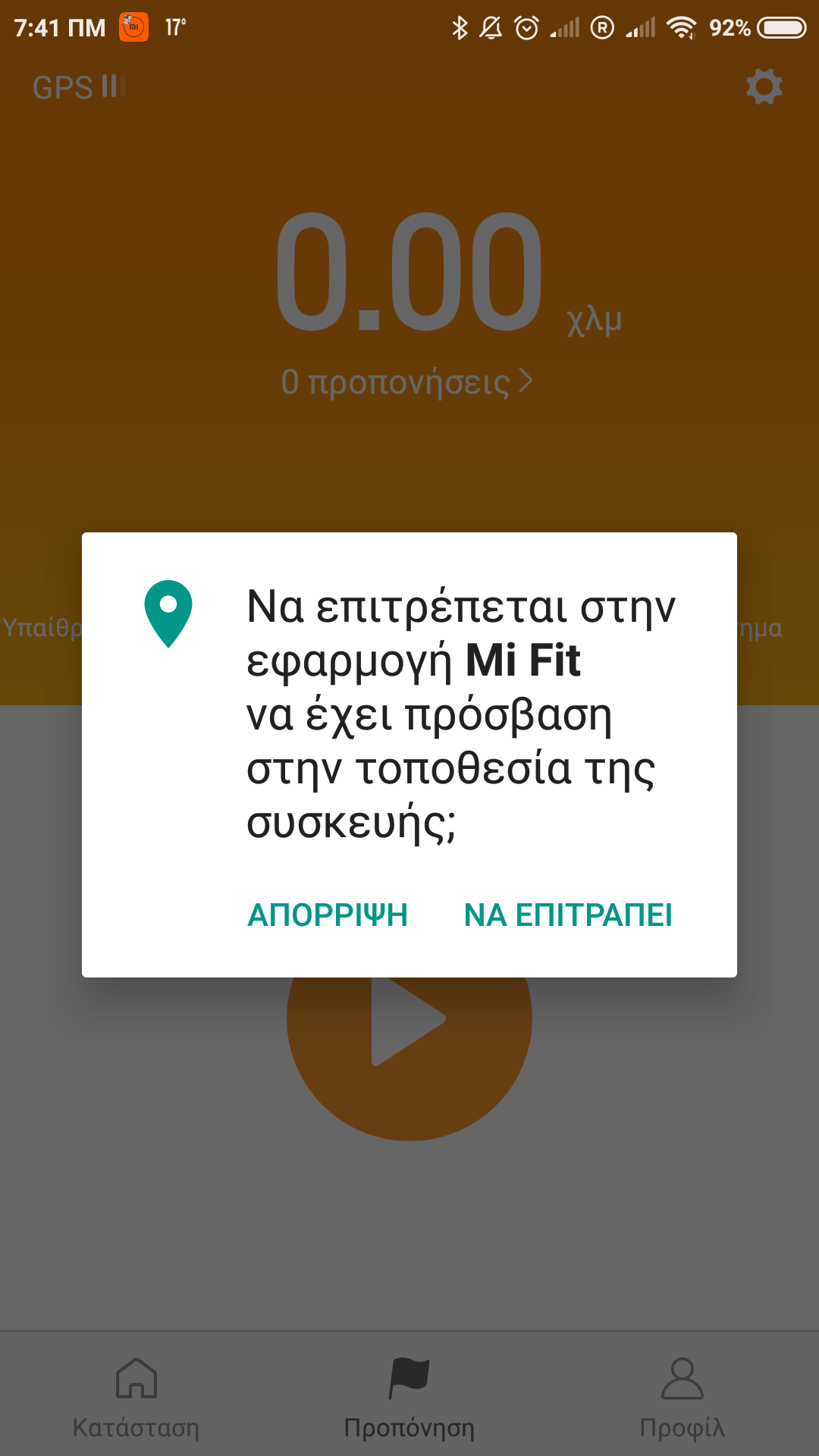Allow location access with ΝΑ ΕΠΙΤΡΑΠΕΙ
The width and height of the screenshot is (819, 1456).
click(568, 915)
